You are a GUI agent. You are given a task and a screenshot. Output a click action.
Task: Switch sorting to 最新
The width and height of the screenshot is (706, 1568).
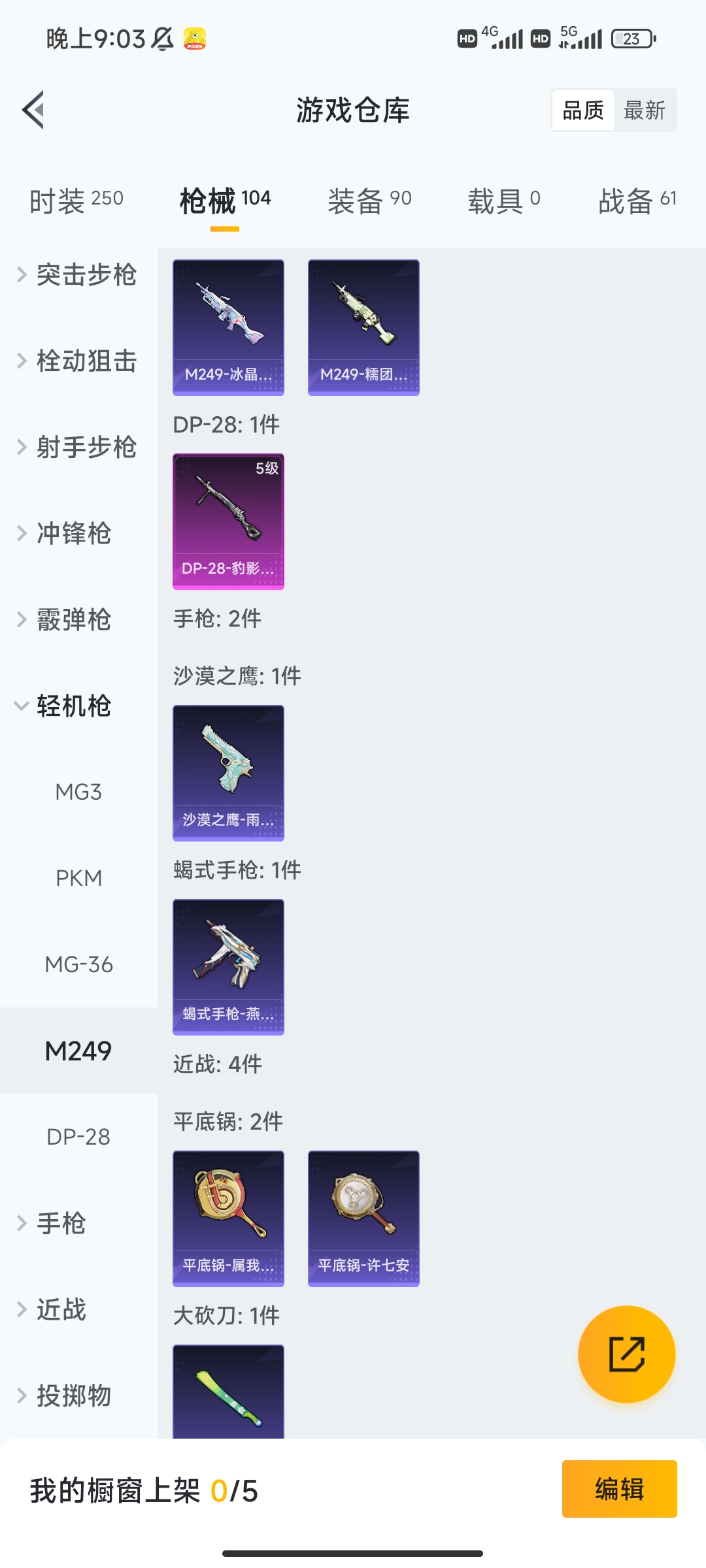click(x=645, y=110)
